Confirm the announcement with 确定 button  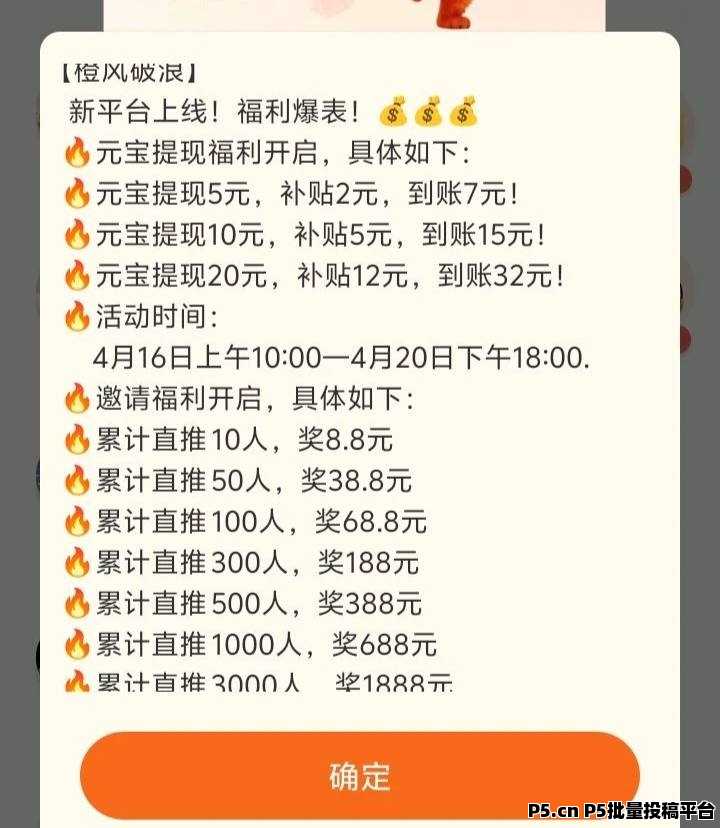[359, 776]
